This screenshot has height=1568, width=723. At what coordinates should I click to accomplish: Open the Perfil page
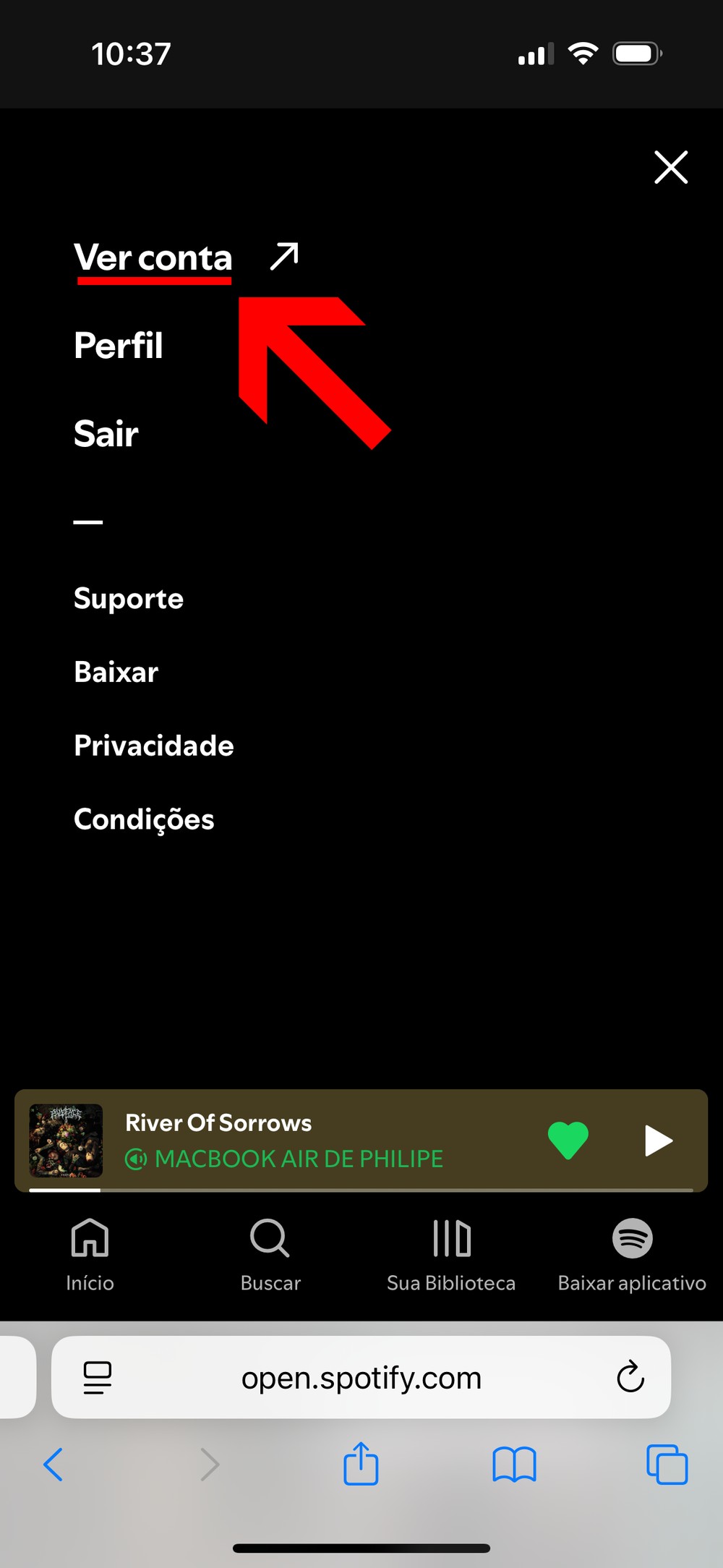(119, 346)
